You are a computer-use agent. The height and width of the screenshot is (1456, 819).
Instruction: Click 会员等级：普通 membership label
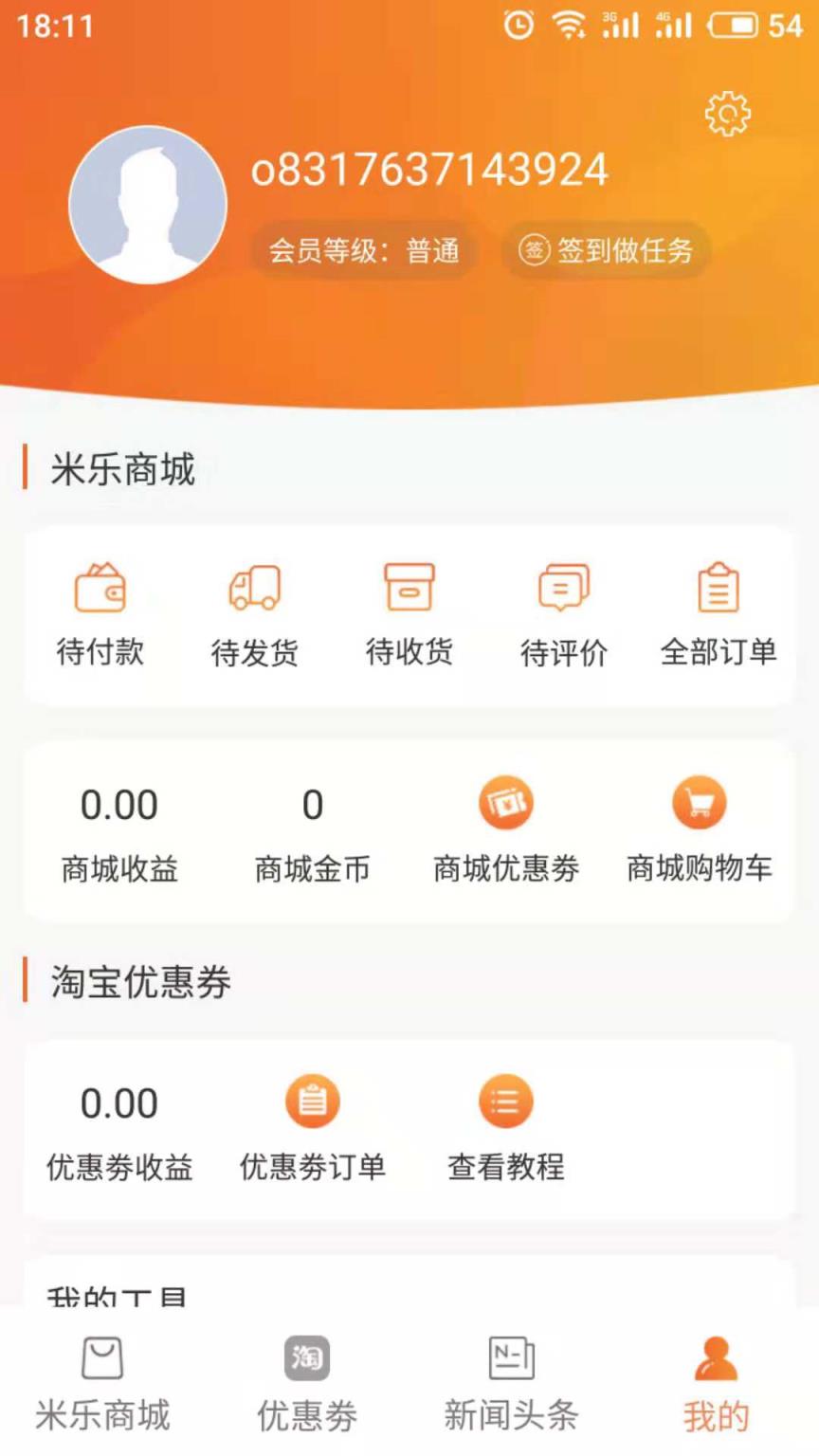click(x=364, y=252)
